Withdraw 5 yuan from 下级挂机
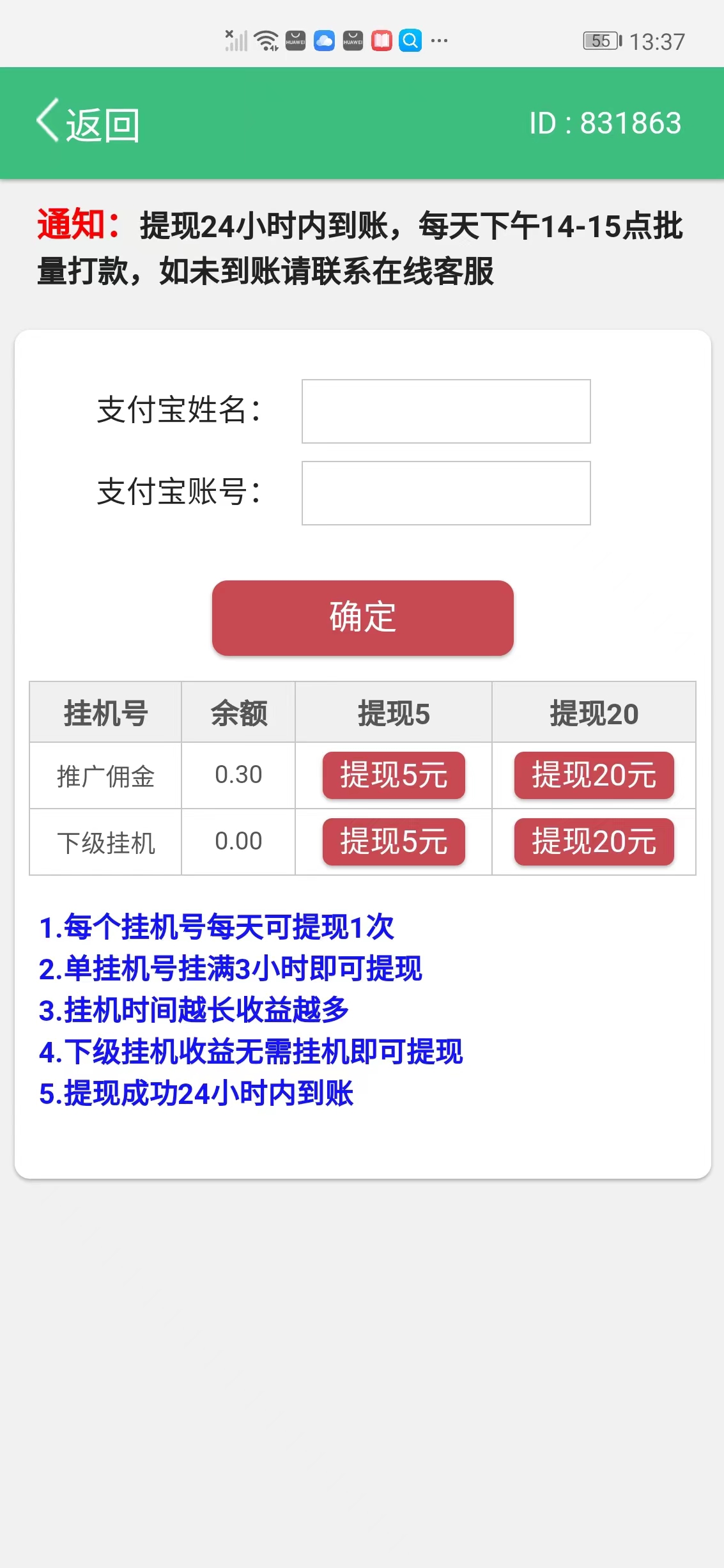Screen dimensions: 724x1568 point(394,842)
